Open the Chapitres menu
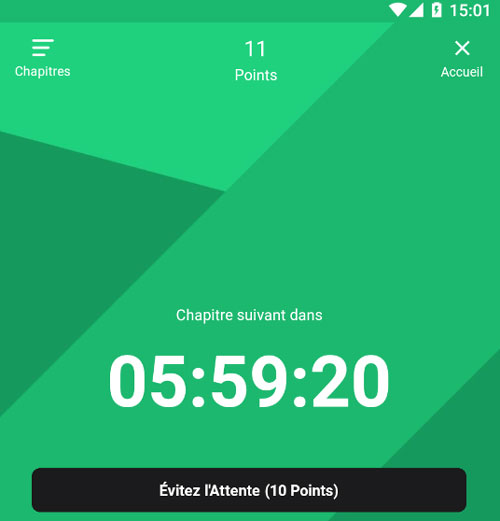This screenshot has width=500, height=521. [42, 58]
